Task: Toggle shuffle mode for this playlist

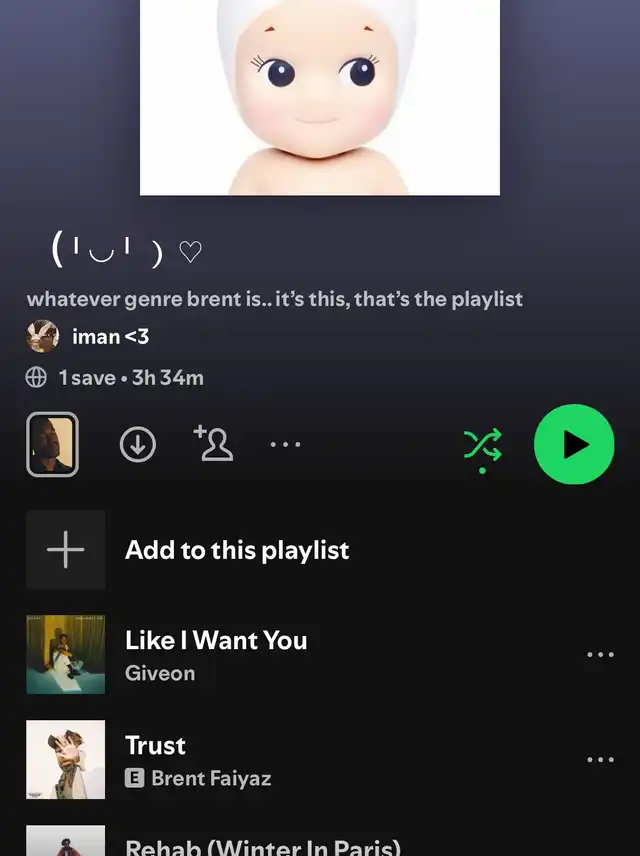Action: click(483, 445)
